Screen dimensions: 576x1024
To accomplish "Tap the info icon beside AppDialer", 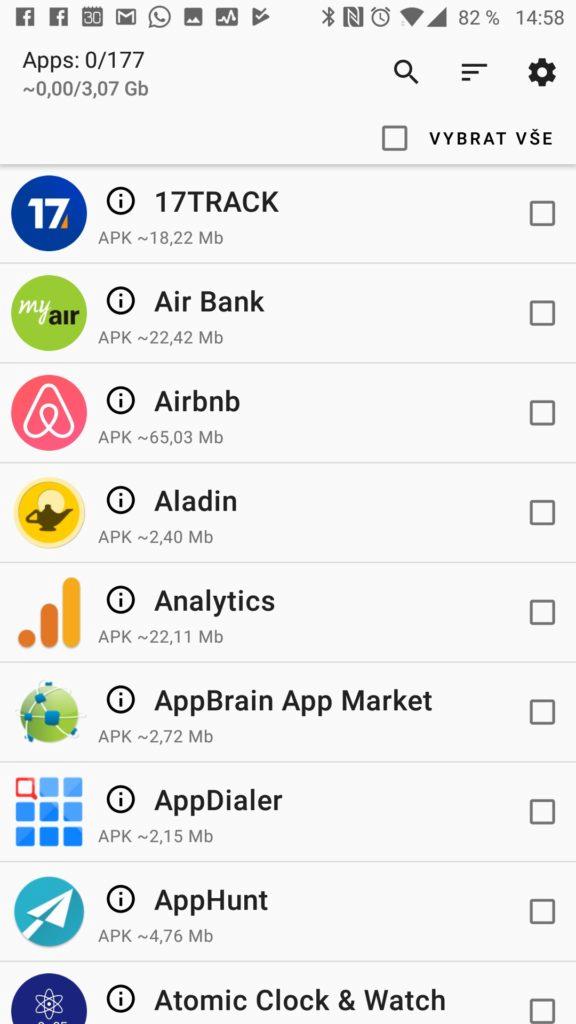I will [121, 799].
